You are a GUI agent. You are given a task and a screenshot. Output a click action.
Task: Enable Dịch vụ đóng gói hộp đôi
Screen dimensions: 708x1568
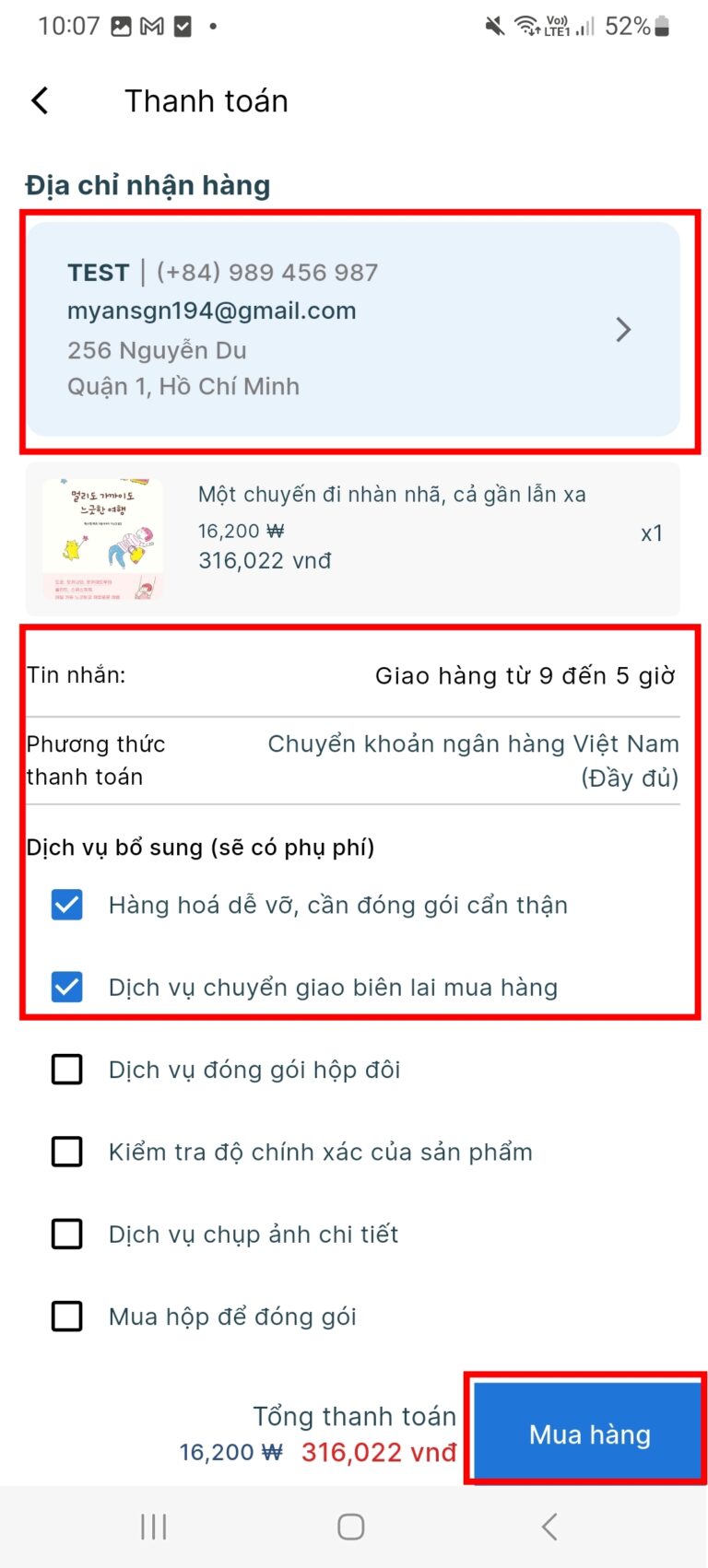(67, 1070)
